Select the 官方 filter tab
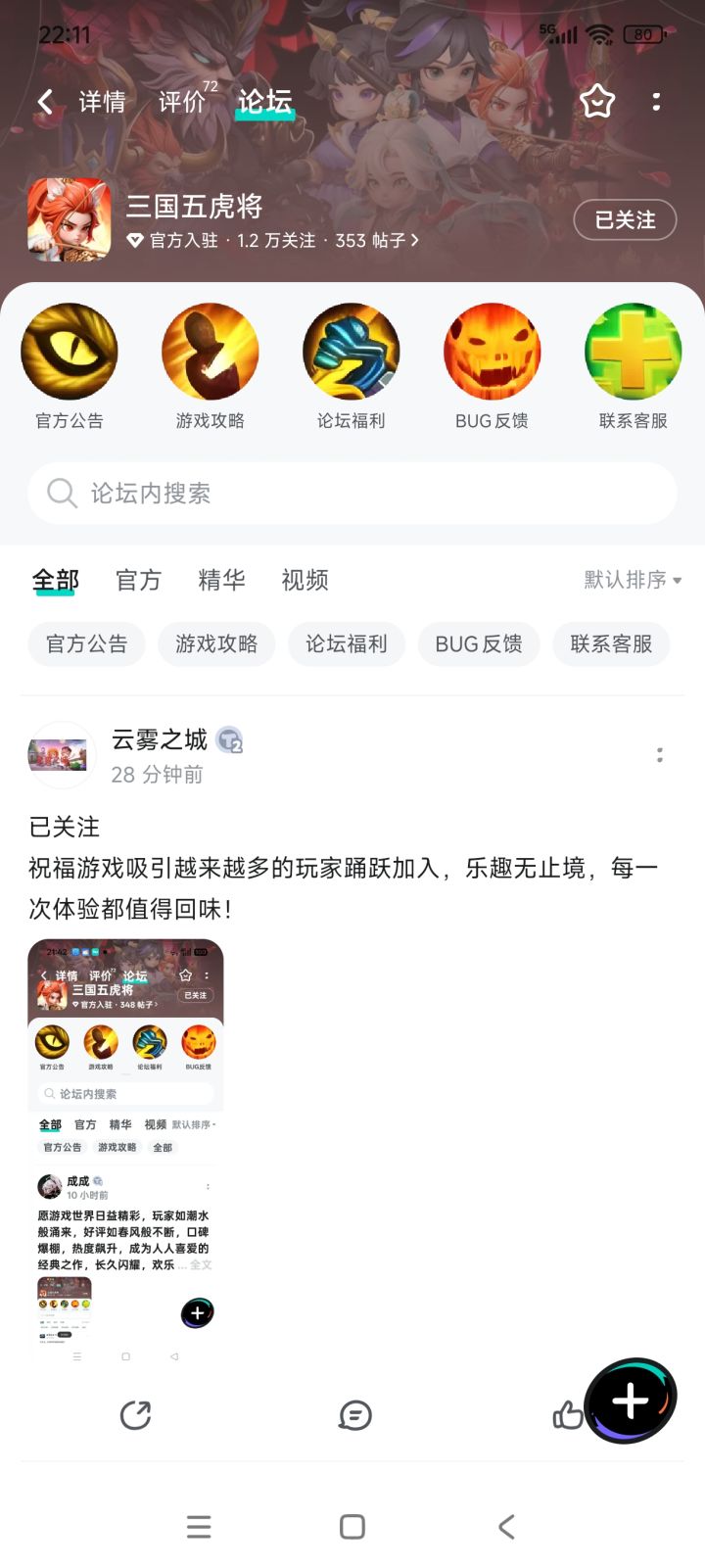Viewport: 705px width, 1568px height. click(138, 580)
